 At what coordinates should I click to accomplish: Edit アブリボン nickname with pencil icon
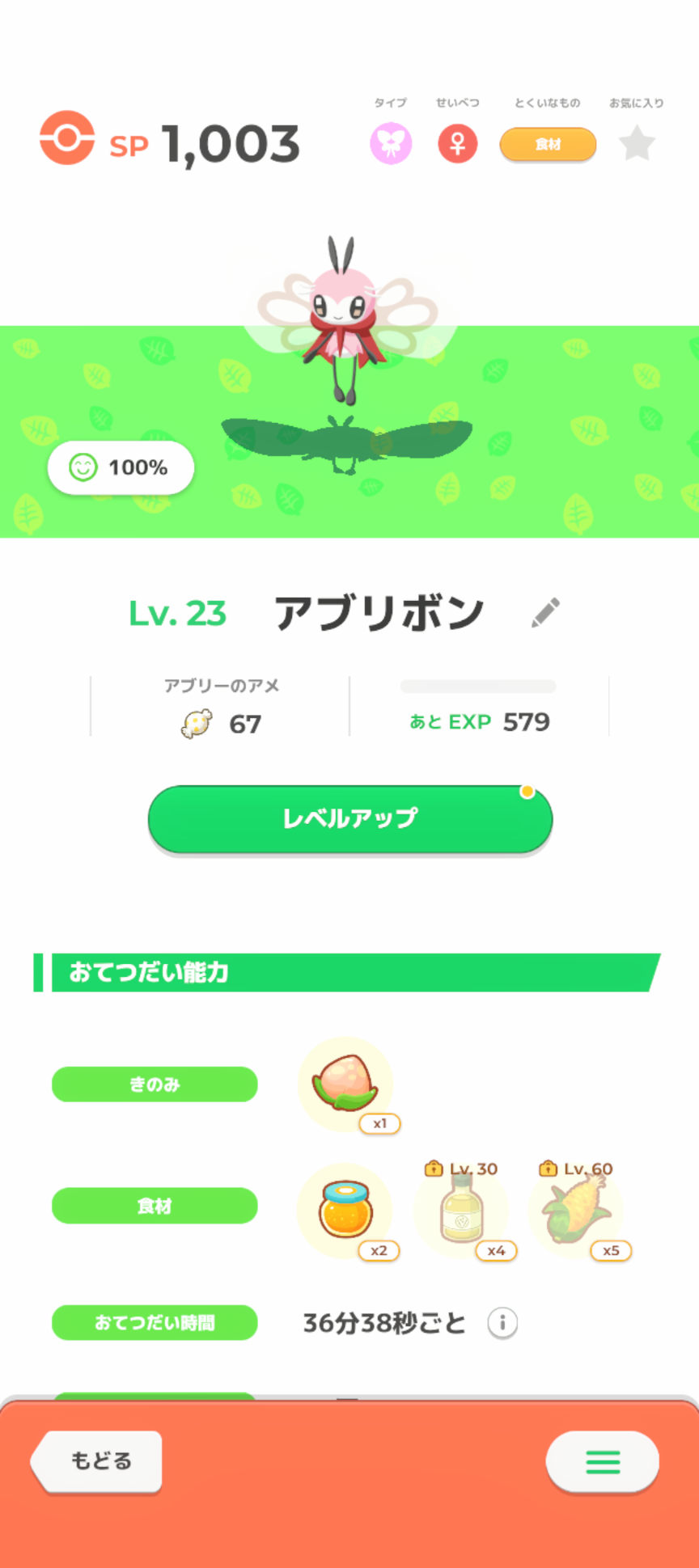[x=545, y=613]
